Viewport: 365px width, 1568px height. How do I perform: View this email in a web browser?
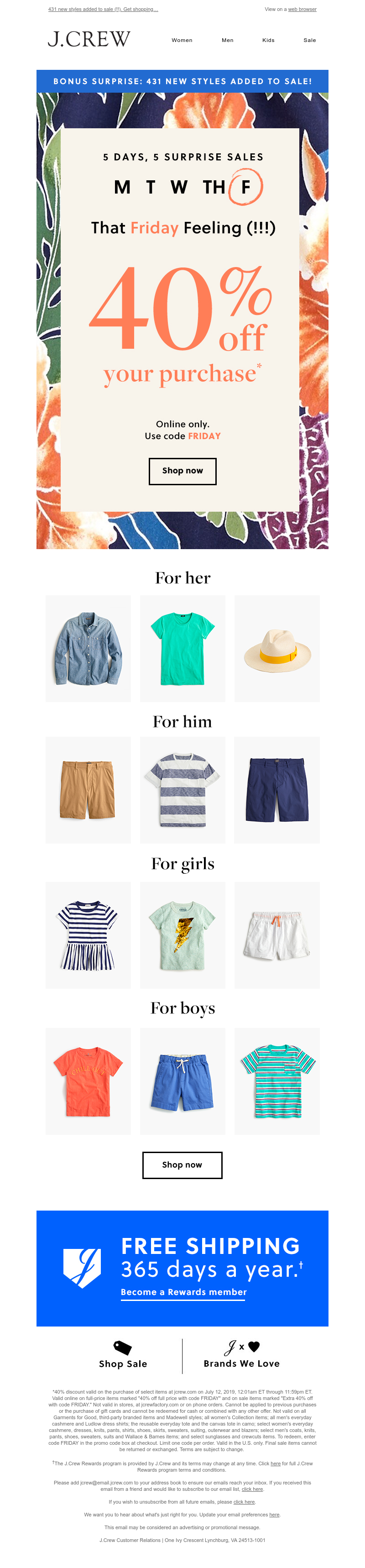(x=302, y=9)
